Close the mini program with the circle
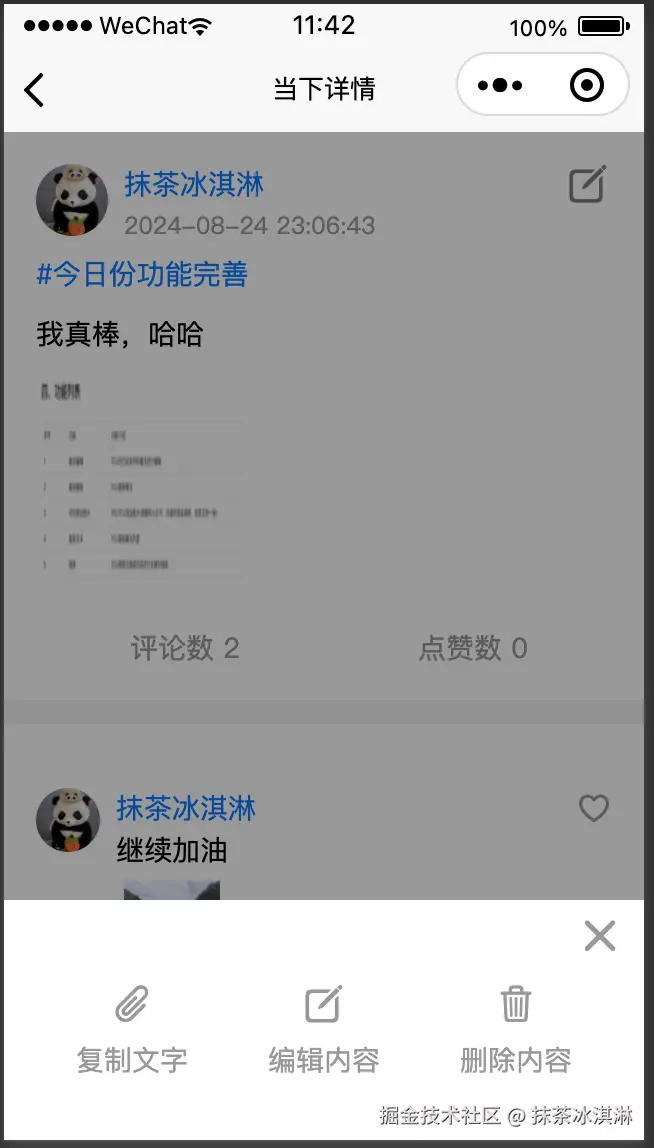Screen dimensions: 654x1148 pos(587,86)
